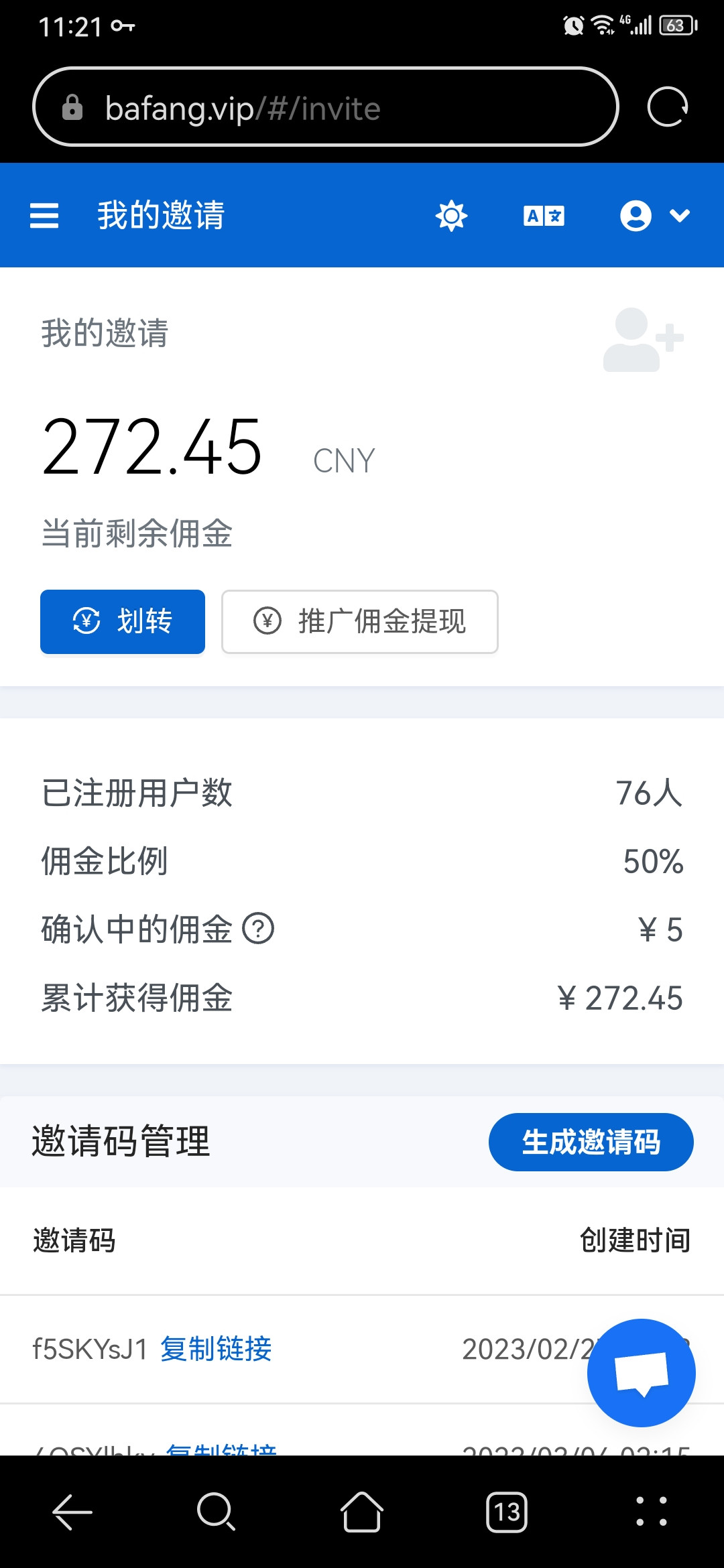Expand the user account dropdown
This screenshot has width=724, height=1568.
coord(654,216)
